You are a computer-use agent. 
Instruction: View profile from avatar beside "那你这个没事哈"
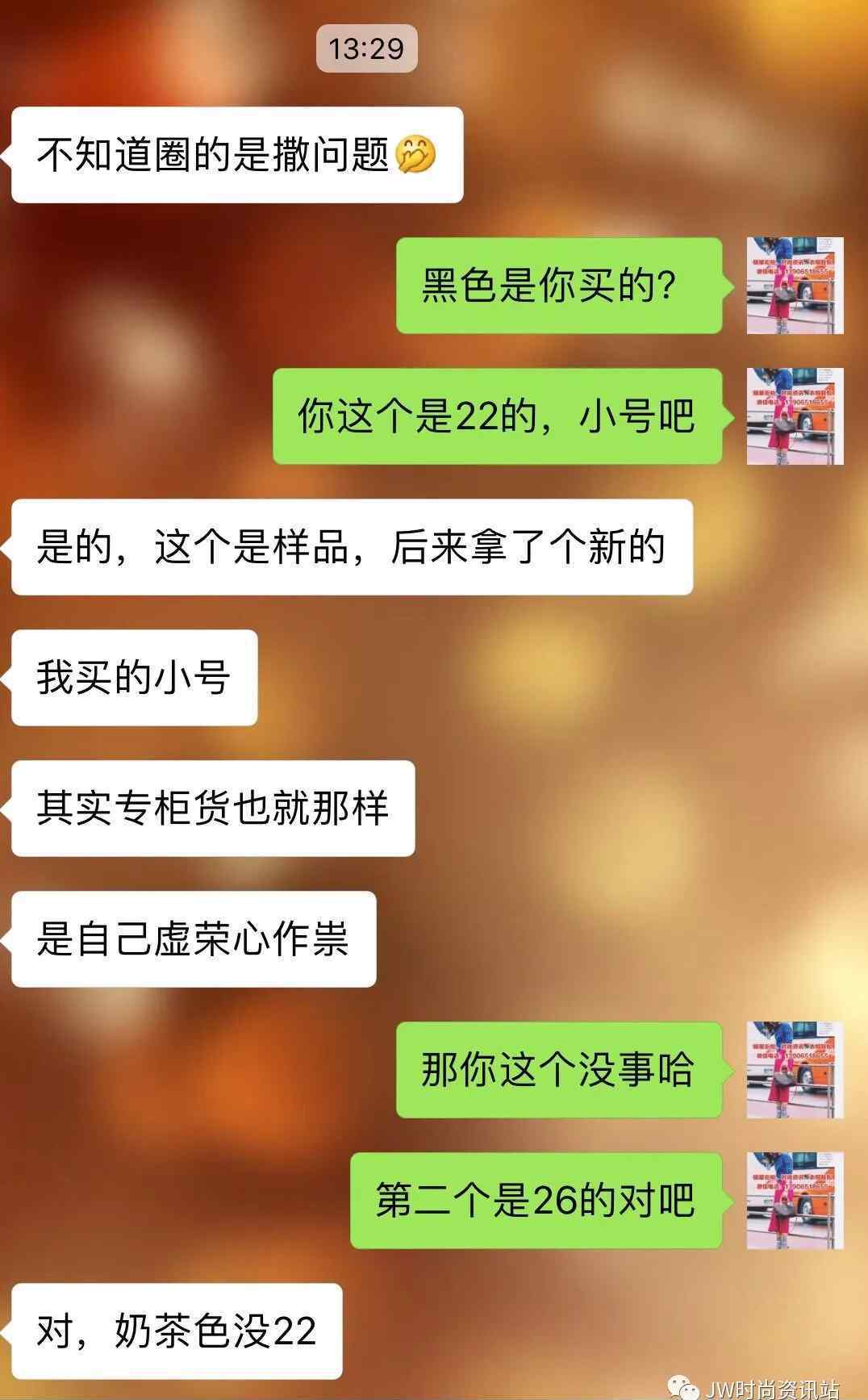[x=795, y=1070]
